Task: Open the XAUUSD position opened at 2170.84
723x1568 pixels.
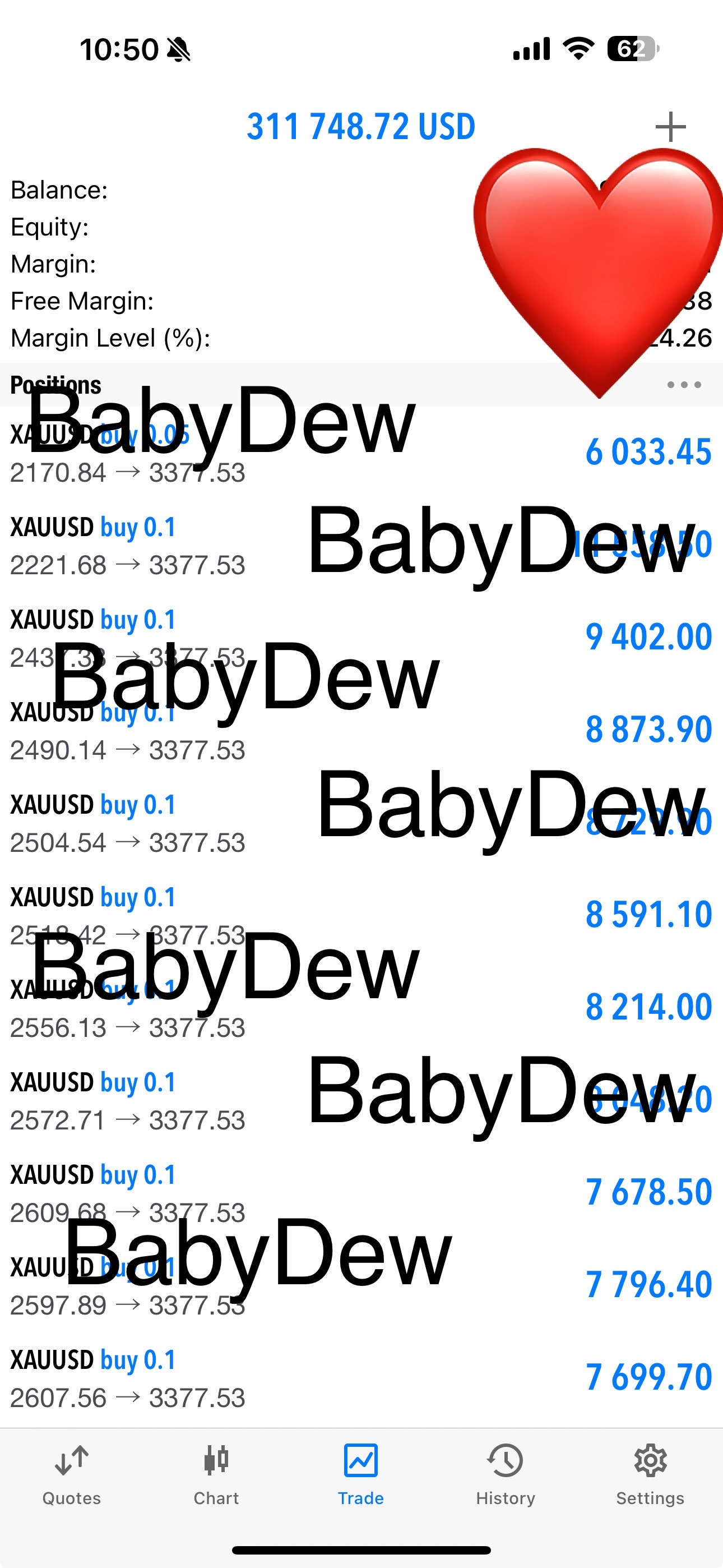Action: click(361, 453)
